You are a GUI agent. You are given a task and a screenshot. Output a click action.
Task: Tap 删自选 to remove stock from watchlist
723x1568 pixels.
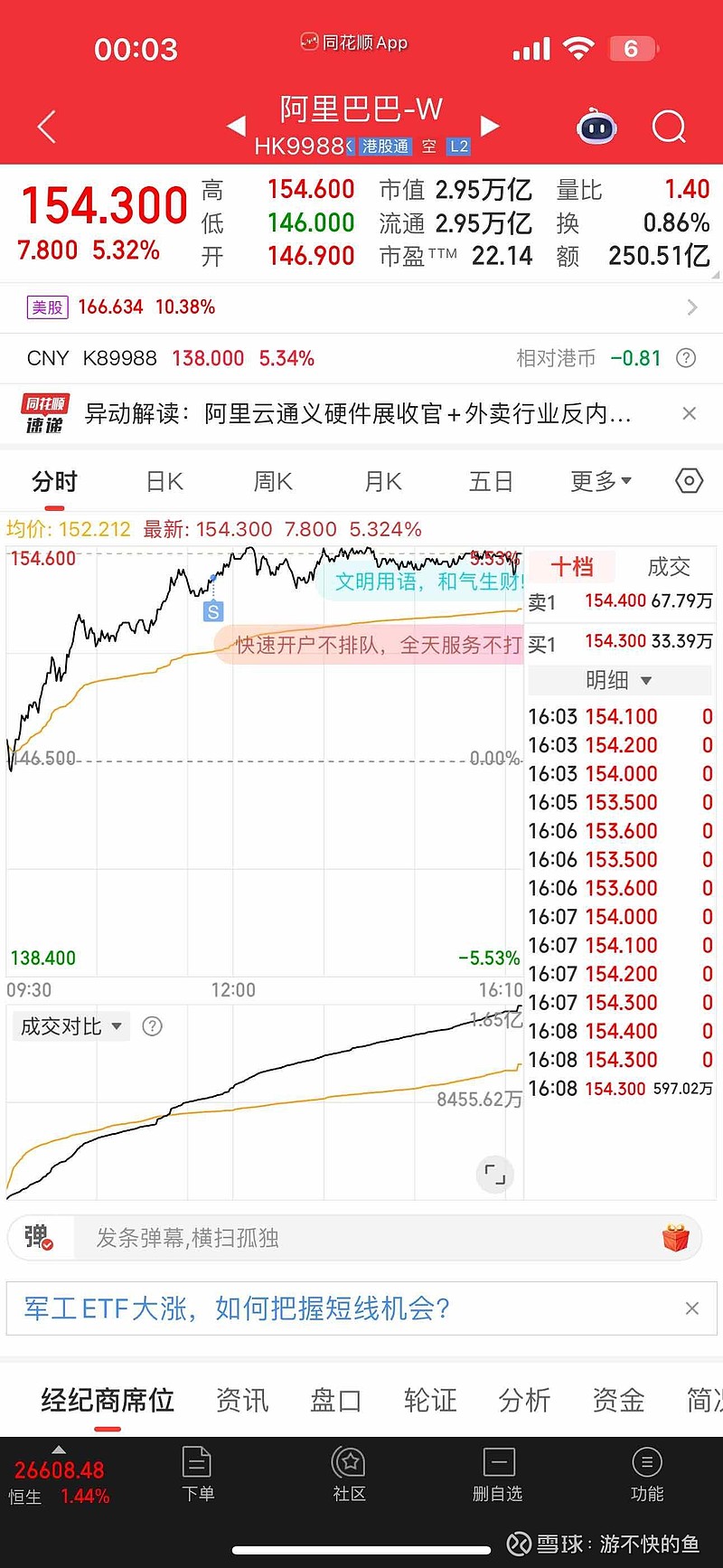[x=497, y=1474]
